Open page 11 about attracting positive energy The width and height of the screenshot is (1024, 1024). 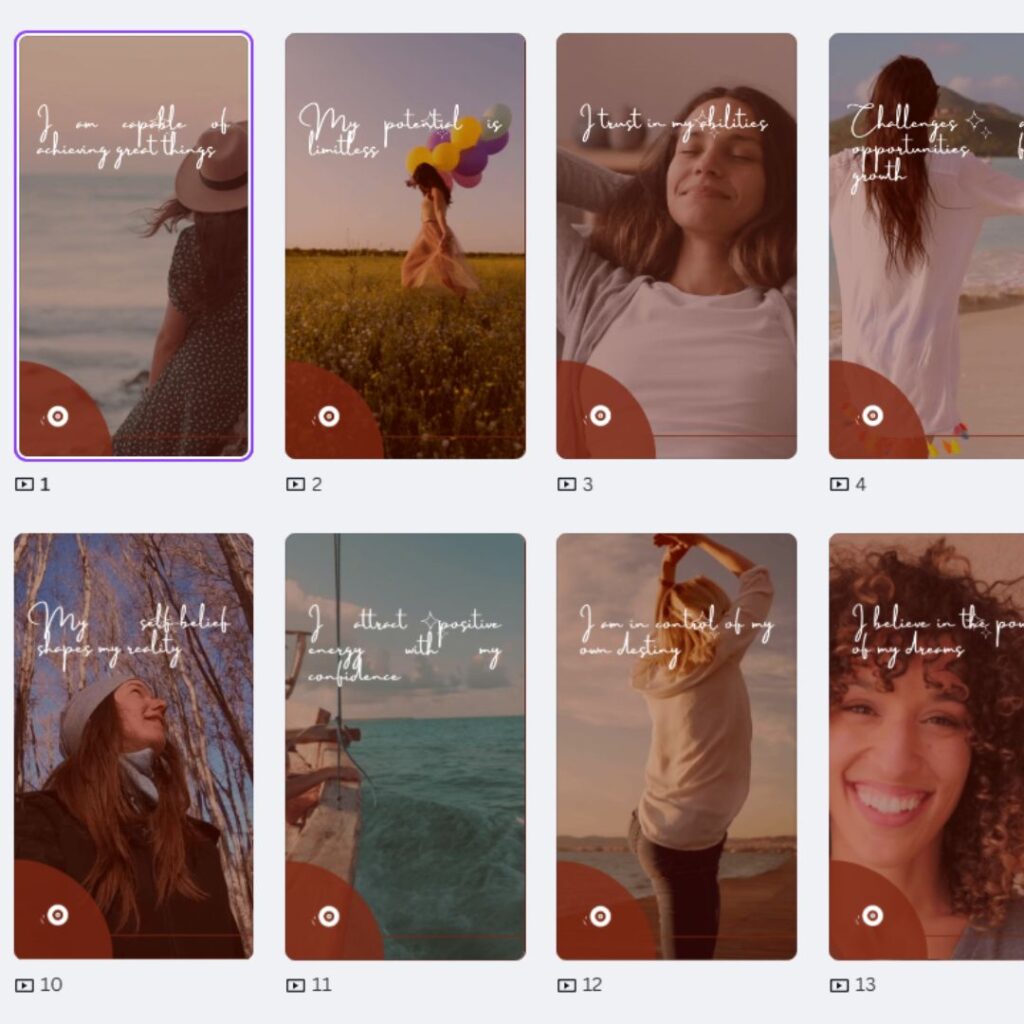tap(405, 746)
